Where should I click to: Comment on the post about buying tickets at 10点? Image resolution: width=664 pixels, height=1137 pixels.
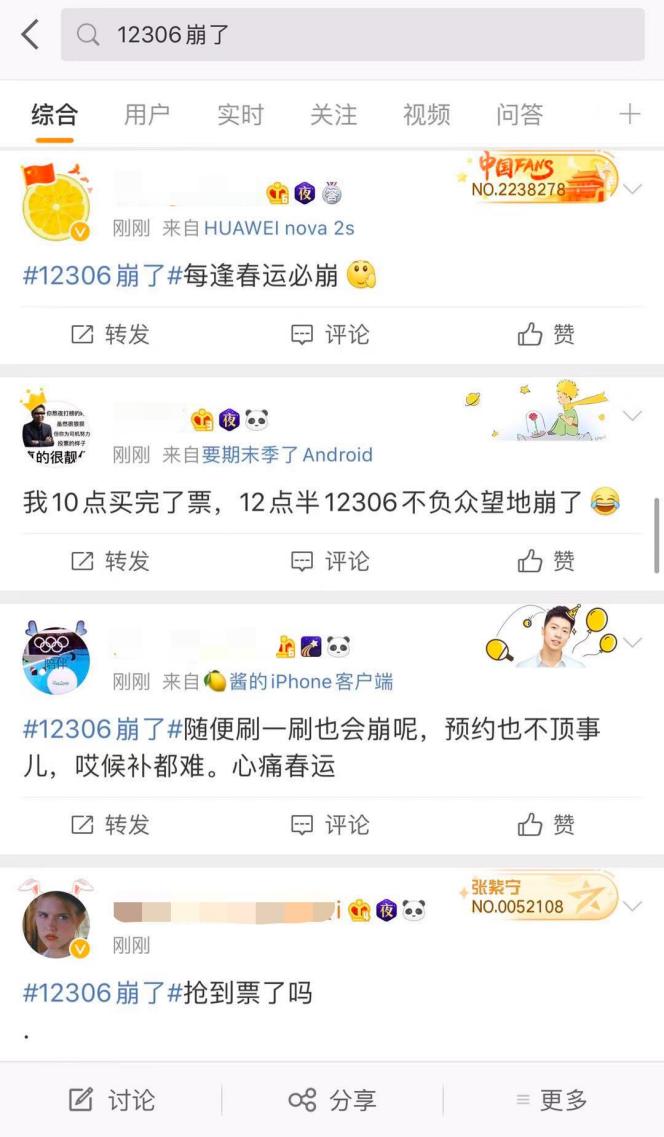click(330, 562)
